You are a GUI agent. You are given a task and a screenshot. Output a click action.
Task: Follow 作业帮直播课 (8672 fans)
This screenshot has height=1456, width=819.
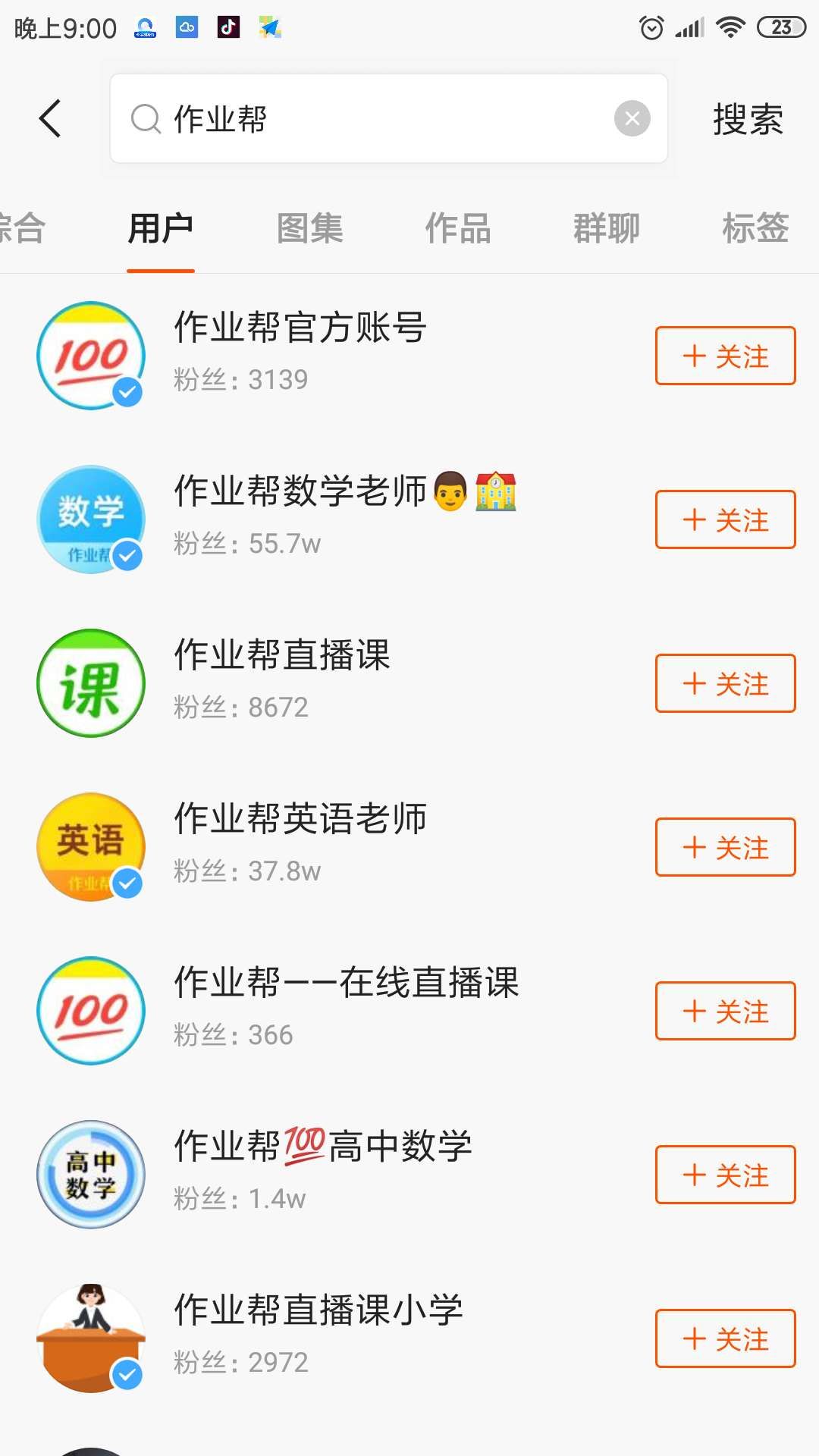coord(725,683)
